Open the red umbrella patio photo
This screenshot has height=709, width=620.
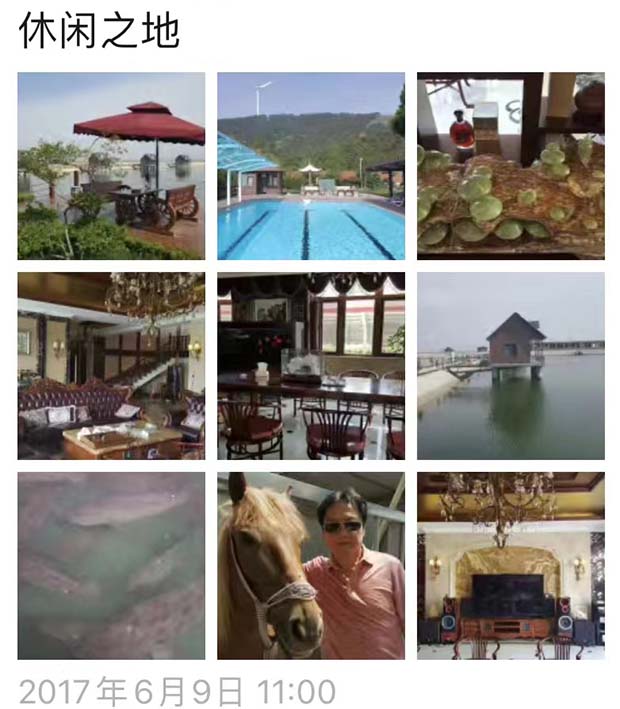click(x=111, y=166)
